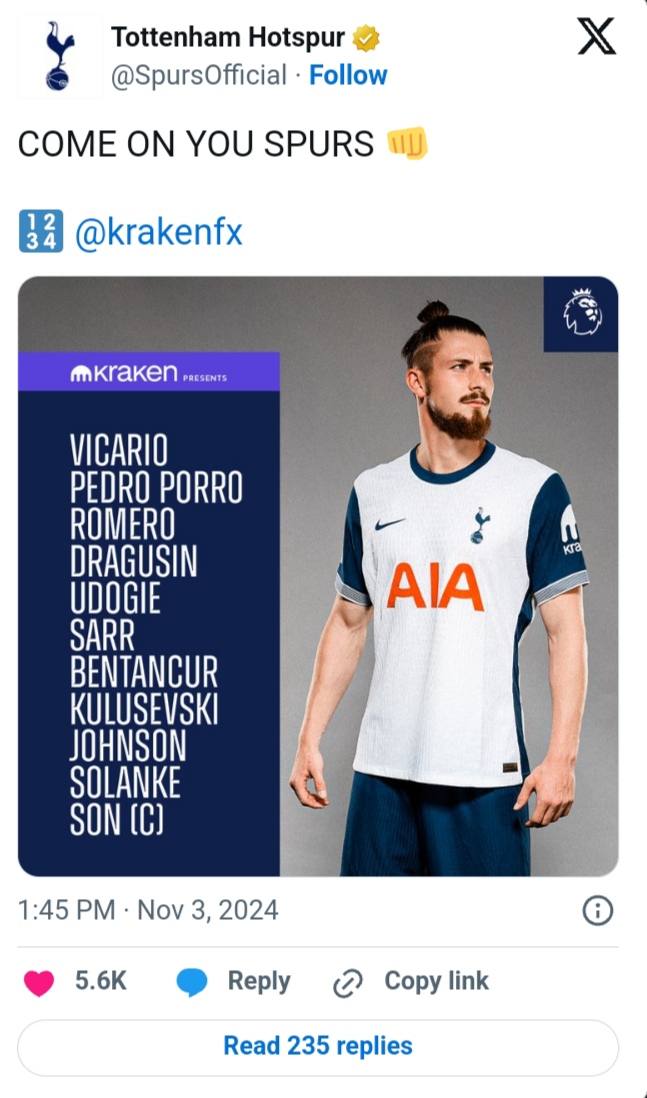Viewport: 647px width, 1098px height.
Task: Read 235 replies
Action: (x=318, y=1046)
